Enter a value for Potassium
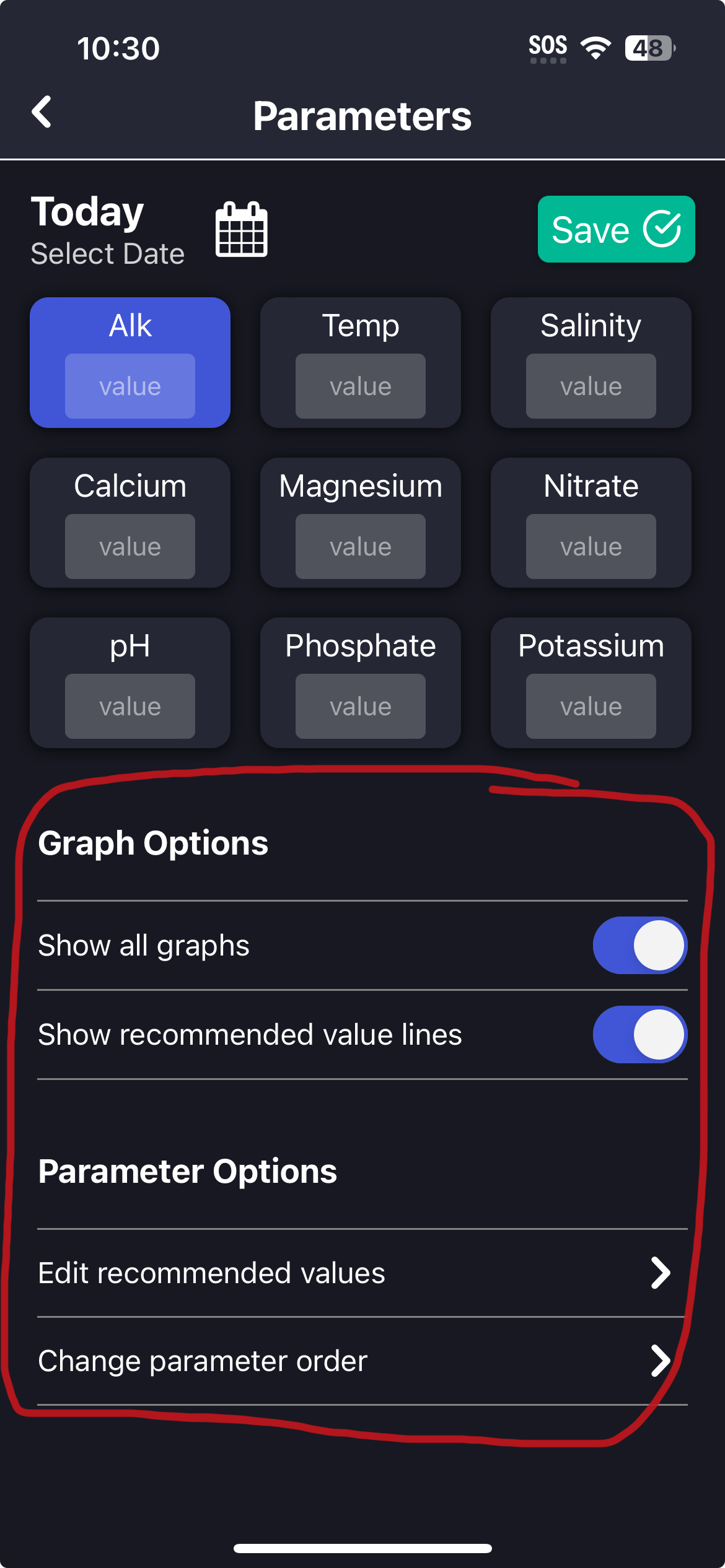The image size is (725, 1568). (x=591, y=707)
